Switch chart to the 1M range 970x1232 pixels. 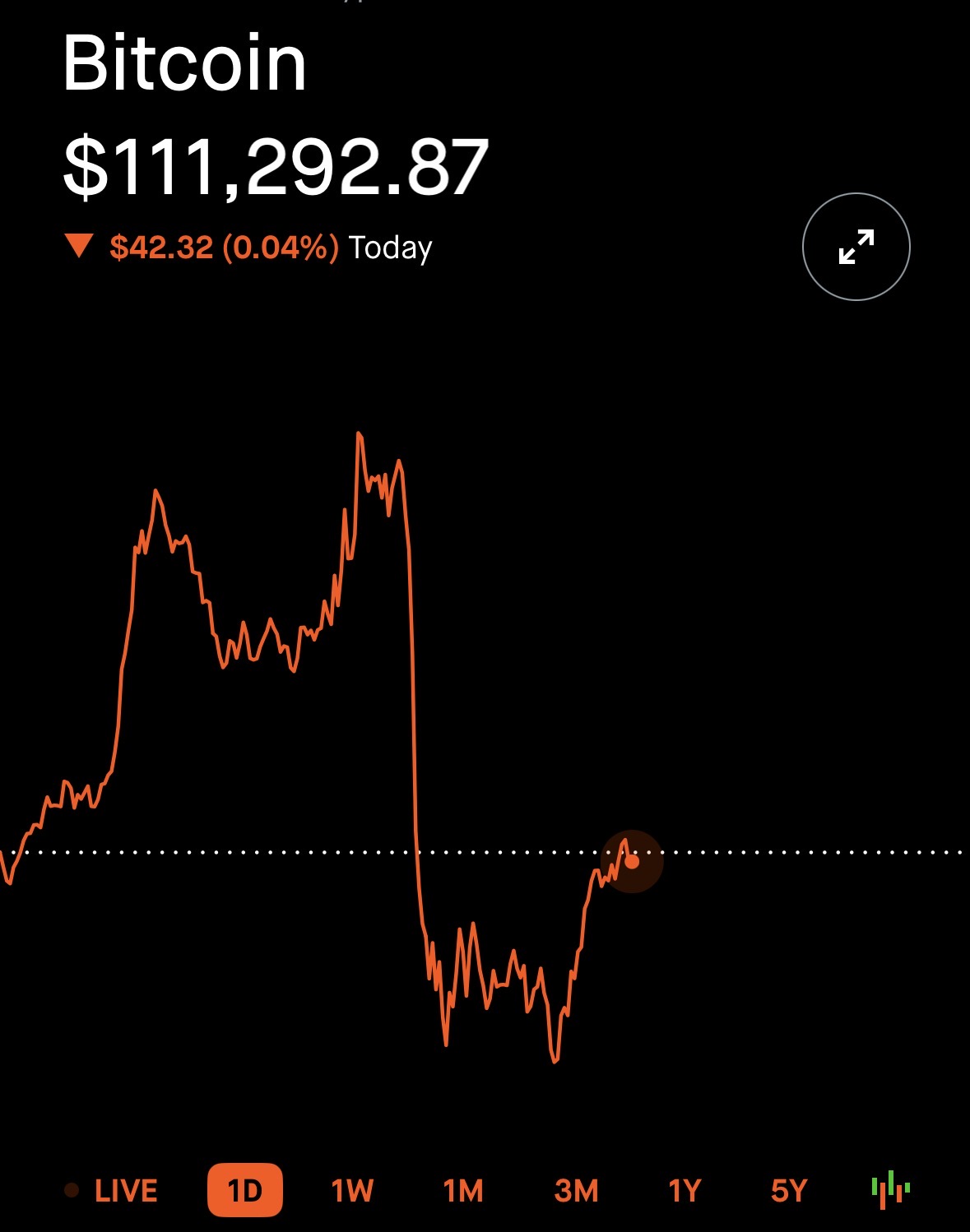pos(463,1190)
